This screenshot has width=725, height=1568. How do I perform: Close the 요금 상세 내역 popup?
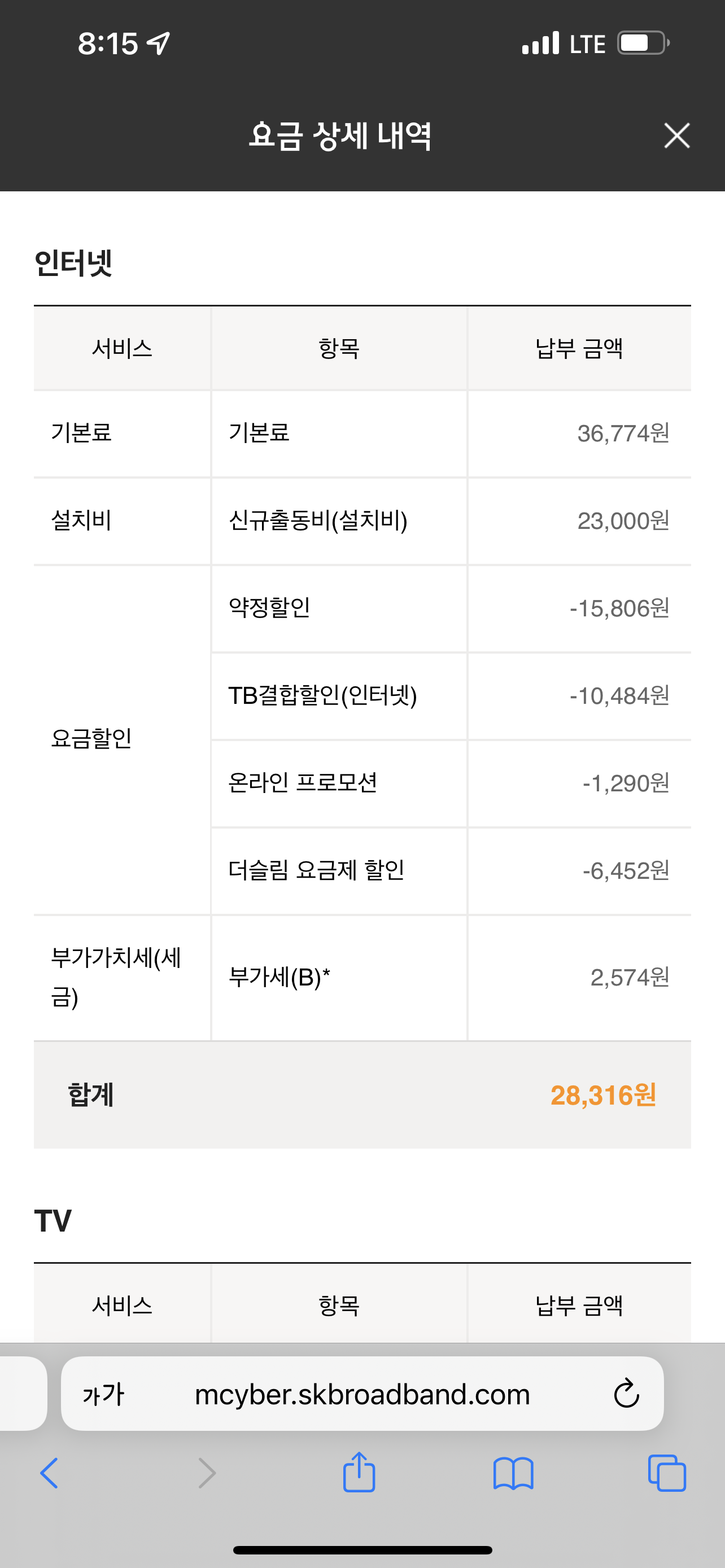(x=677, y=135)
